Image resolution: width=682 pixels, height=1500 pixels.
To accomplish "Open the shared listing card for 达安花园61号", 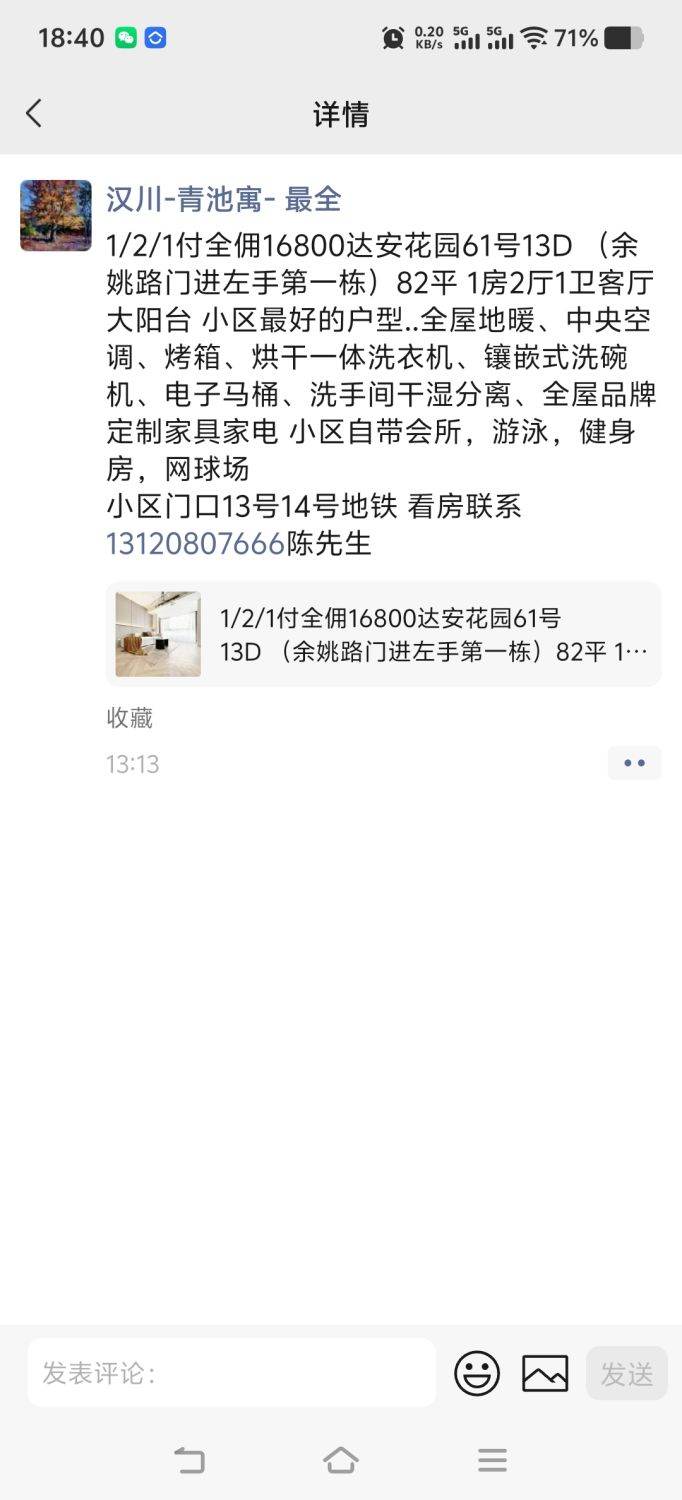I will coord(383,634).
